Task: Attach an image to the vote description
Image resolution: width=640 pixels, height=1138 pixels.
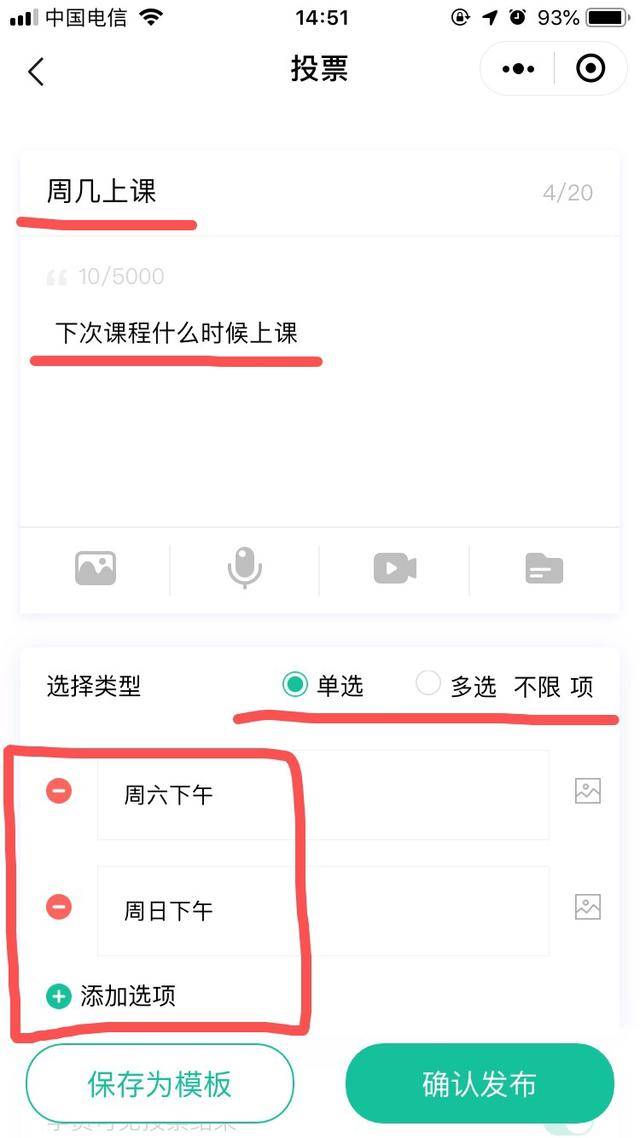Action: 95,568
